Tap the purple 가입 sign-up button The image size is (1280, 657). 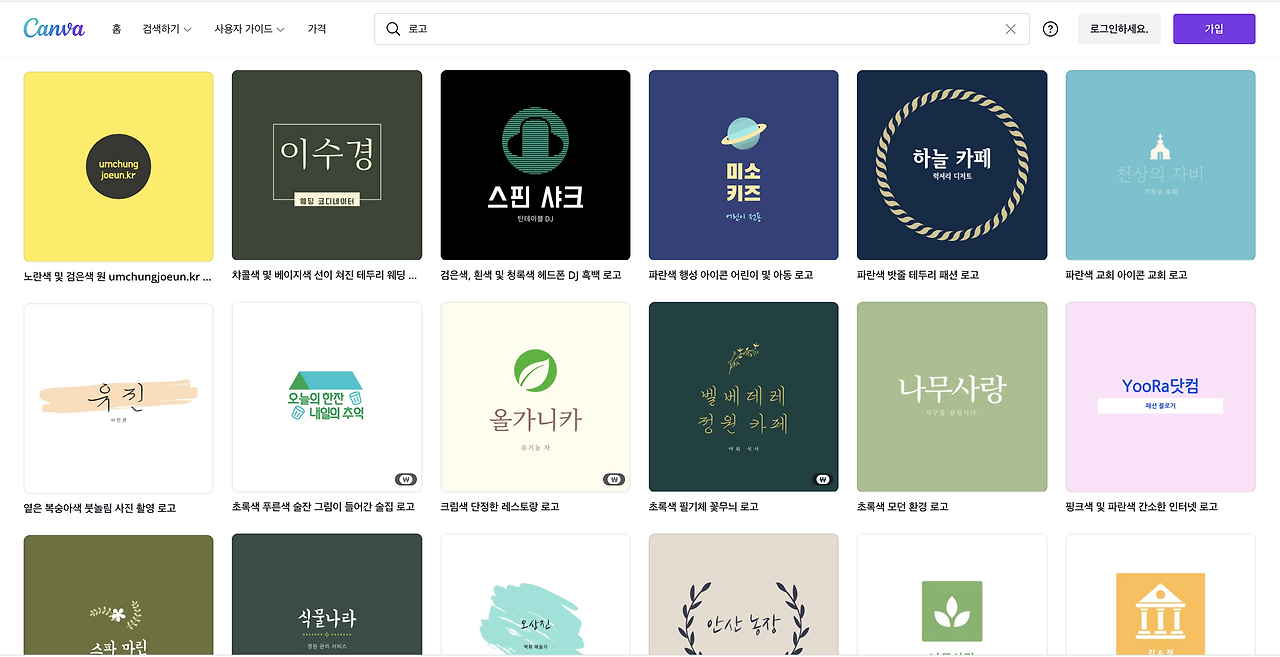click(1214, 29)
